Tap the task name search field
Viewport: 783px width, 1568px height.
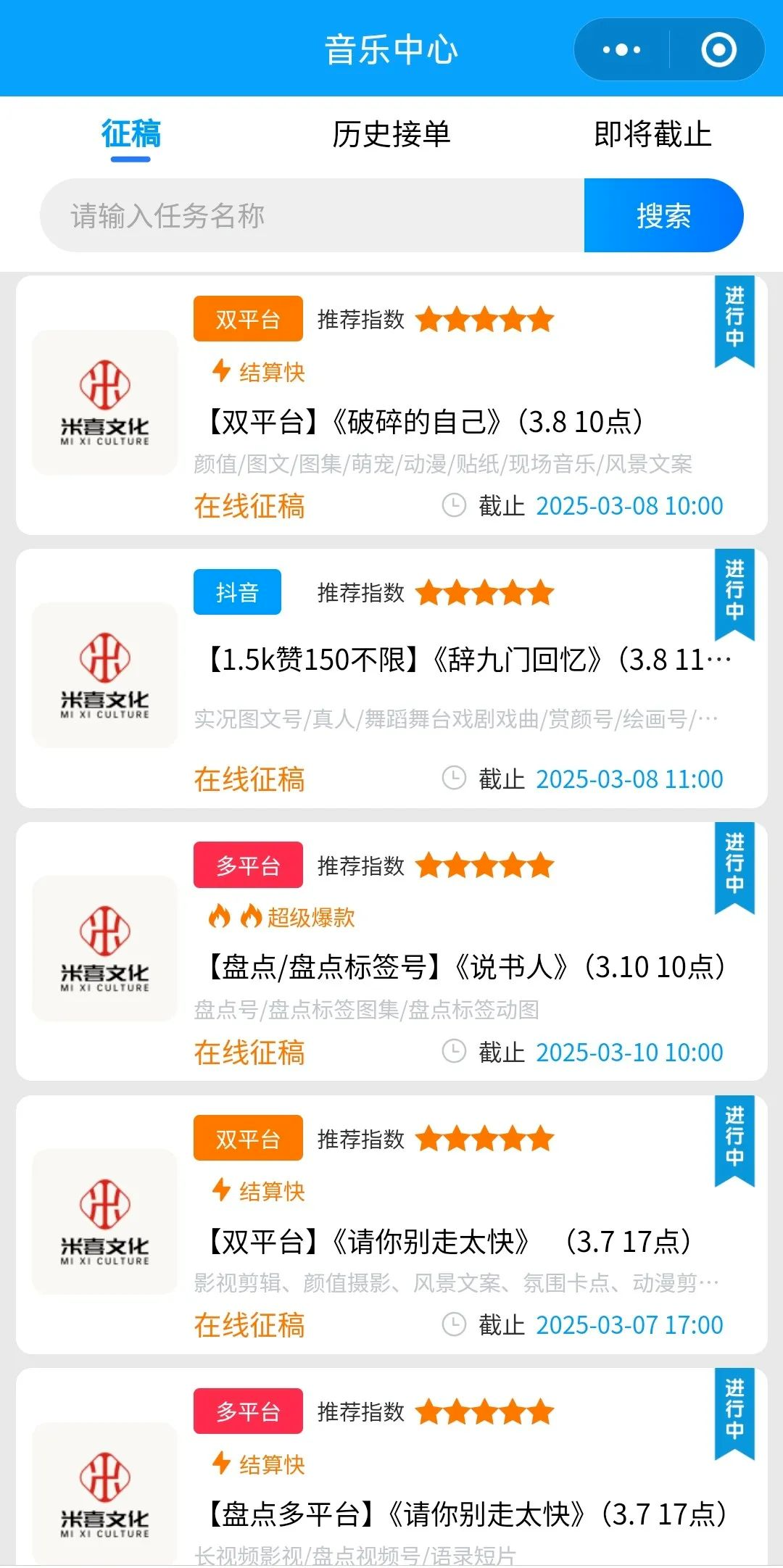coord(312,215)
